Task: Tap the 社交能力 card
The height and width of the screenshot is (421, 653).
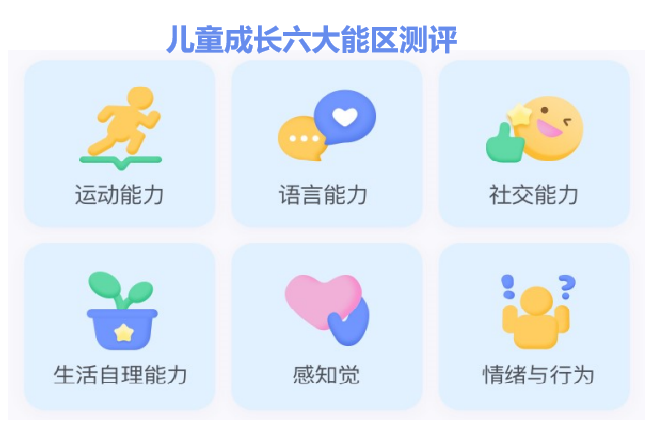Action: coord(534,144)
